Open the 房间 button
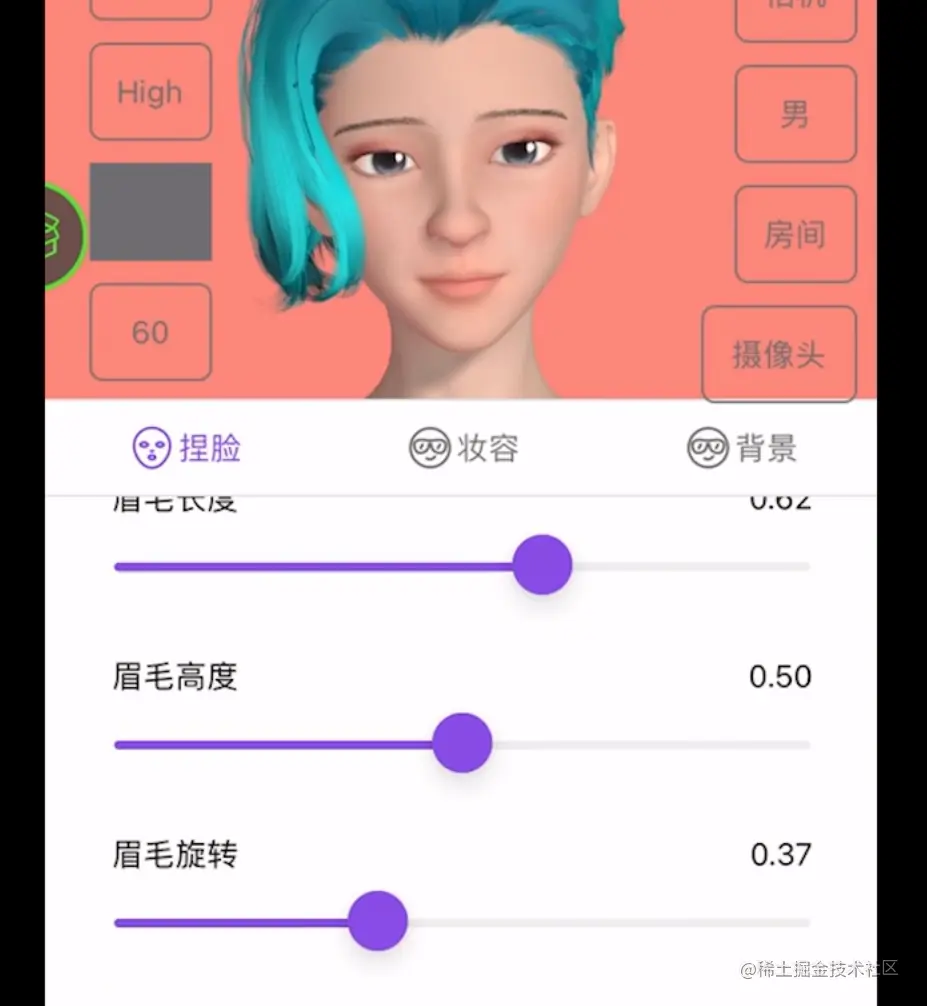The height and width of the screenshot is (1006, 927). [795, 234]
